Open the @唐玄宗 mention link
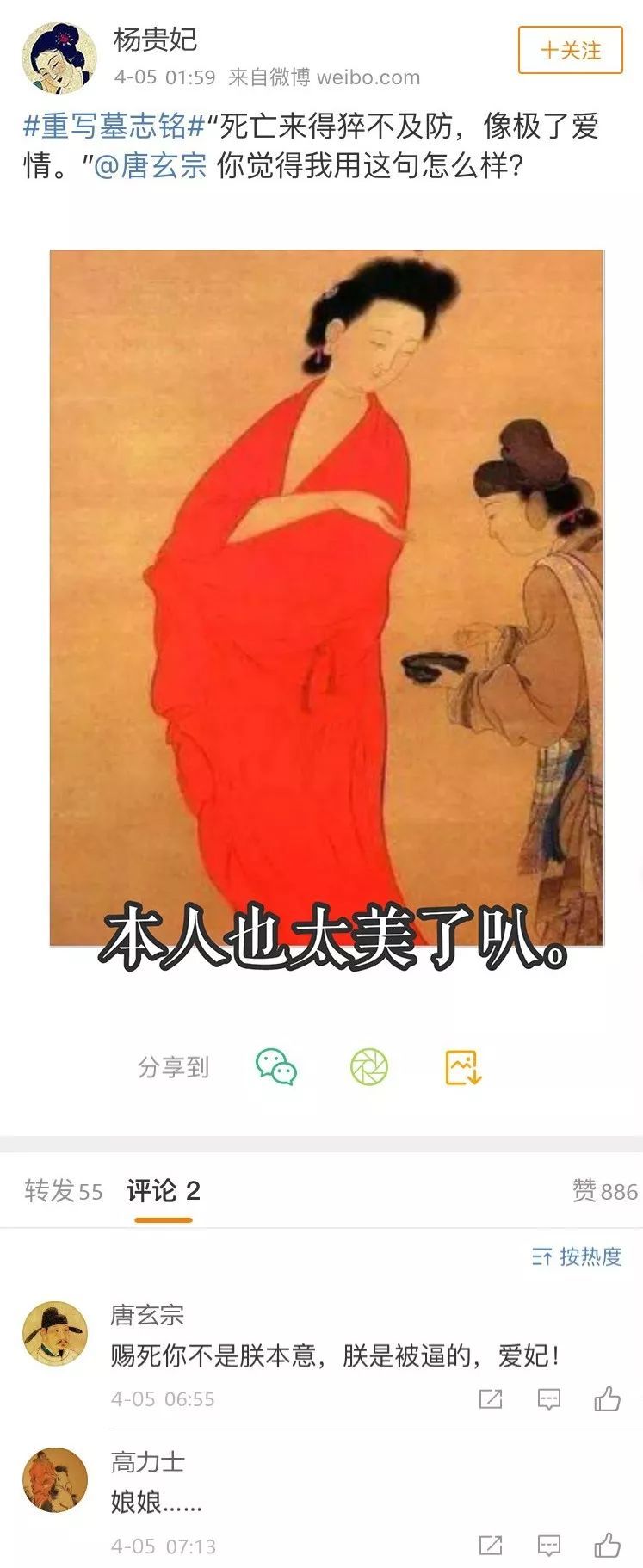This screenshot has width=643, height=1568. click(150, 165)
